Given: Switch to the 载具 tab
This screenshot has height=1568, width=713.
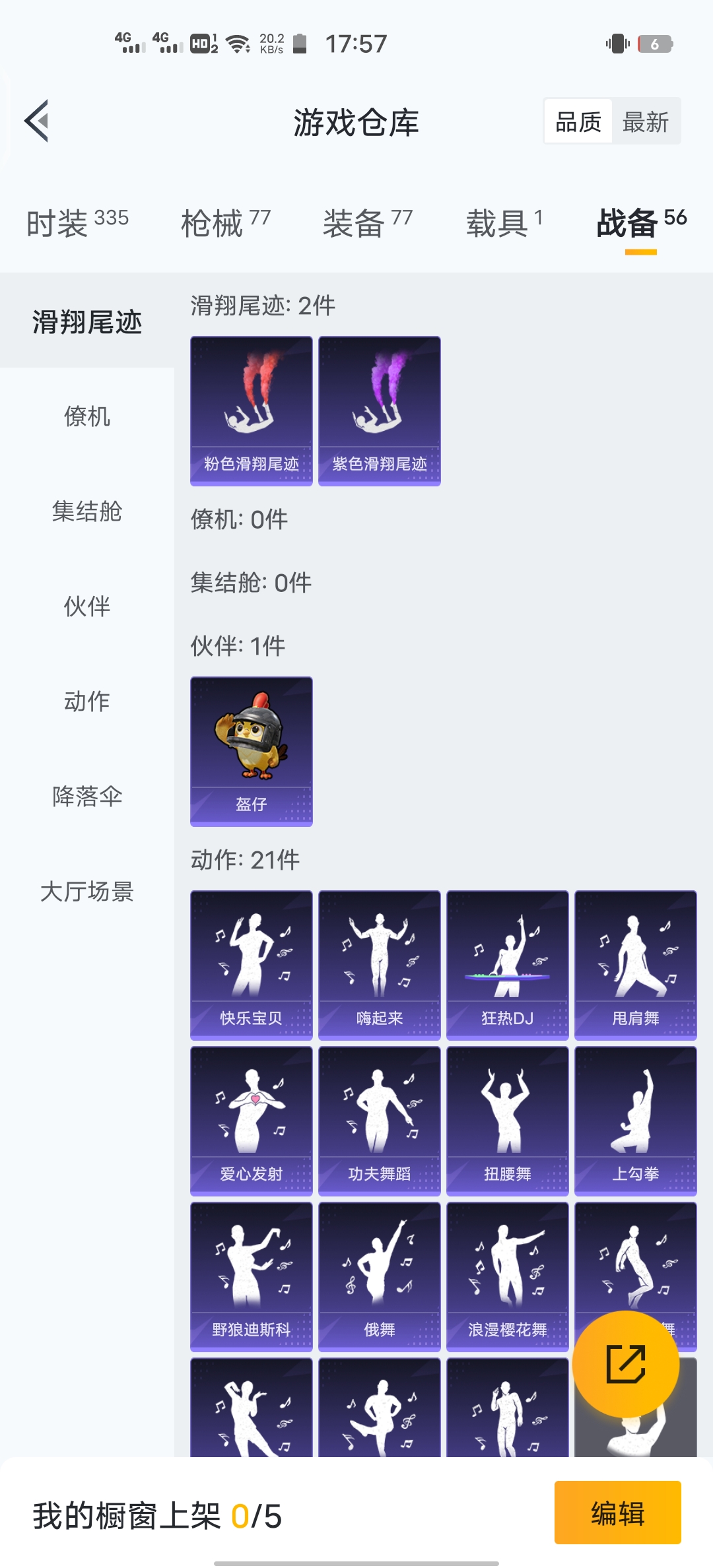Looking at the screenshot, I should (504, 222).
